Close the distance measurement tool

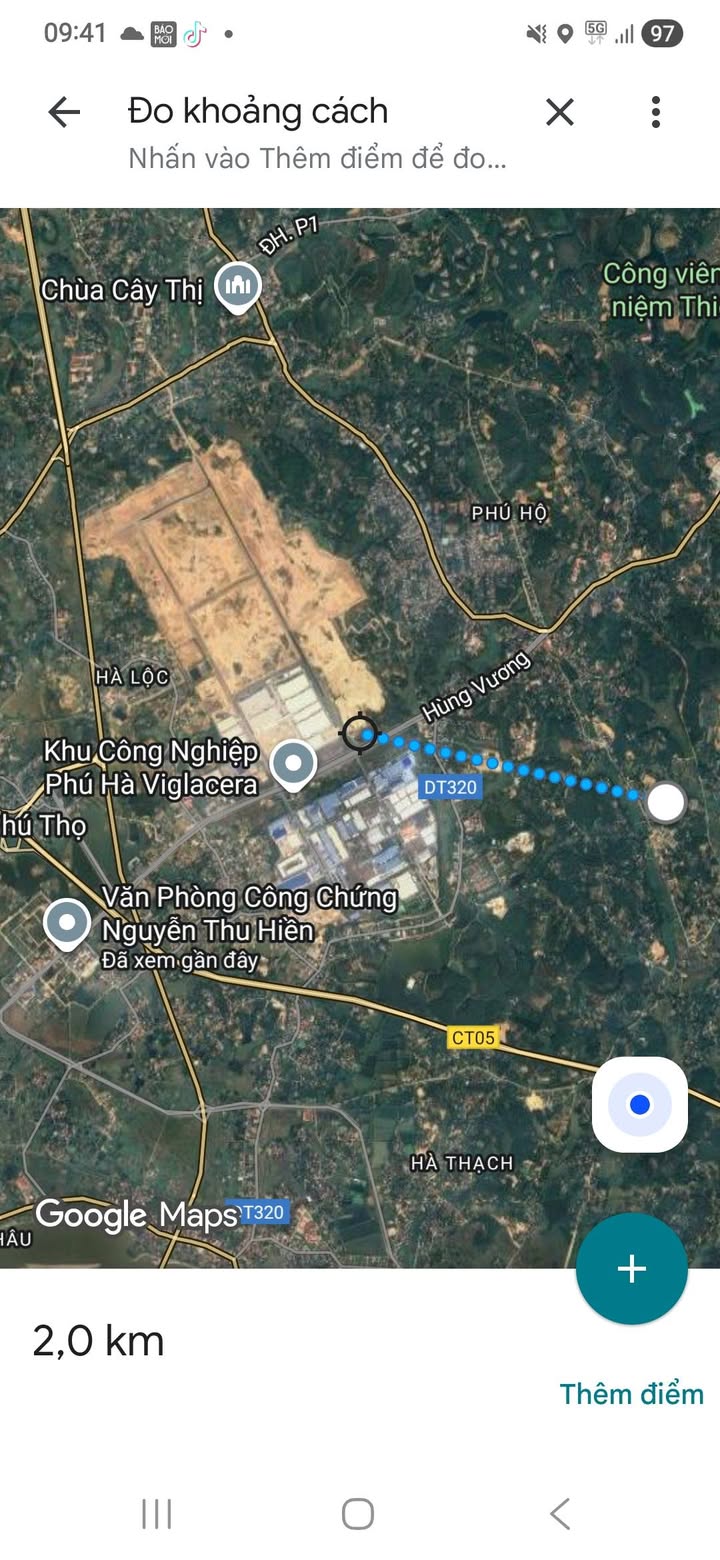(x=560, y=112)
